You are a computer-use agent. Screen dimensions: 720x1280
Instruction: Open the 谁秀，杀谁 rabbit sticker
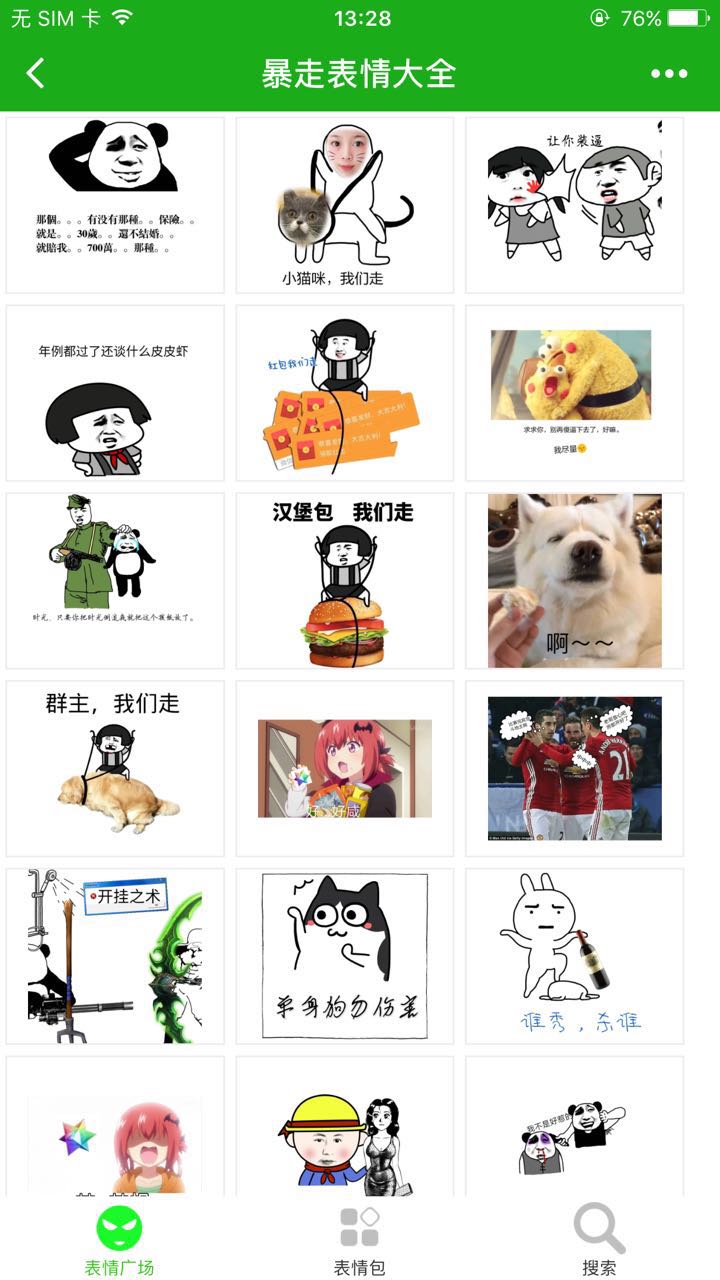click(x=574, y=956)
